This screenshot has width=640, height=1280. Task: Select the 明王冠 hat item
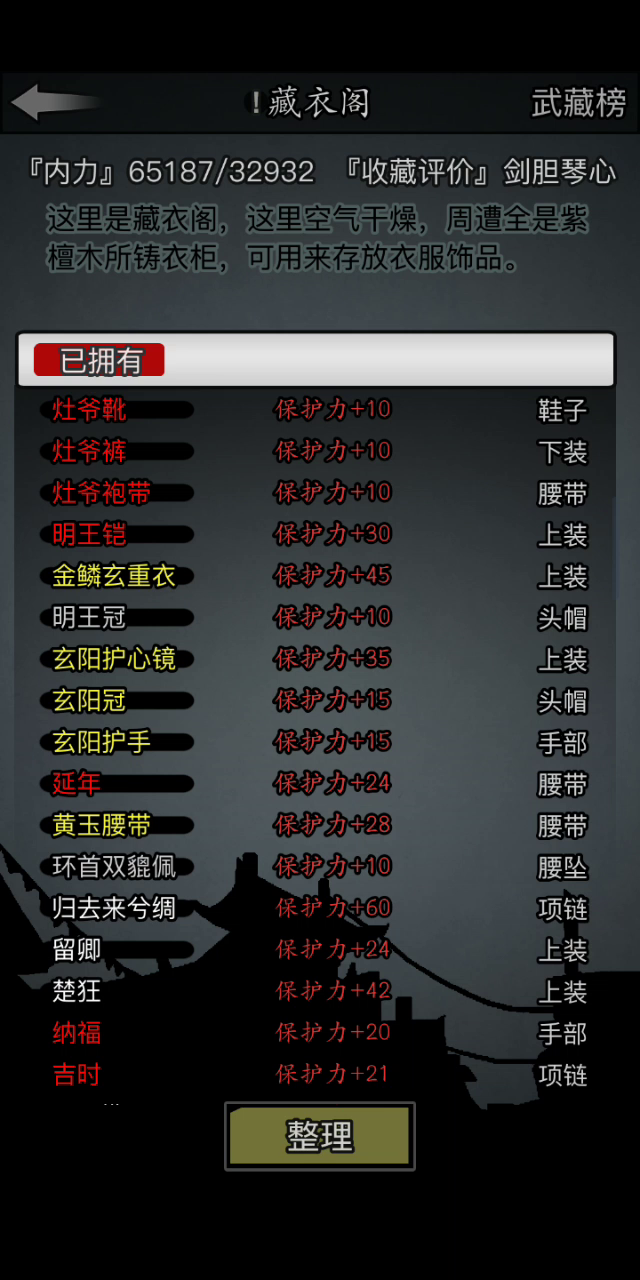(x=90, y=618)
